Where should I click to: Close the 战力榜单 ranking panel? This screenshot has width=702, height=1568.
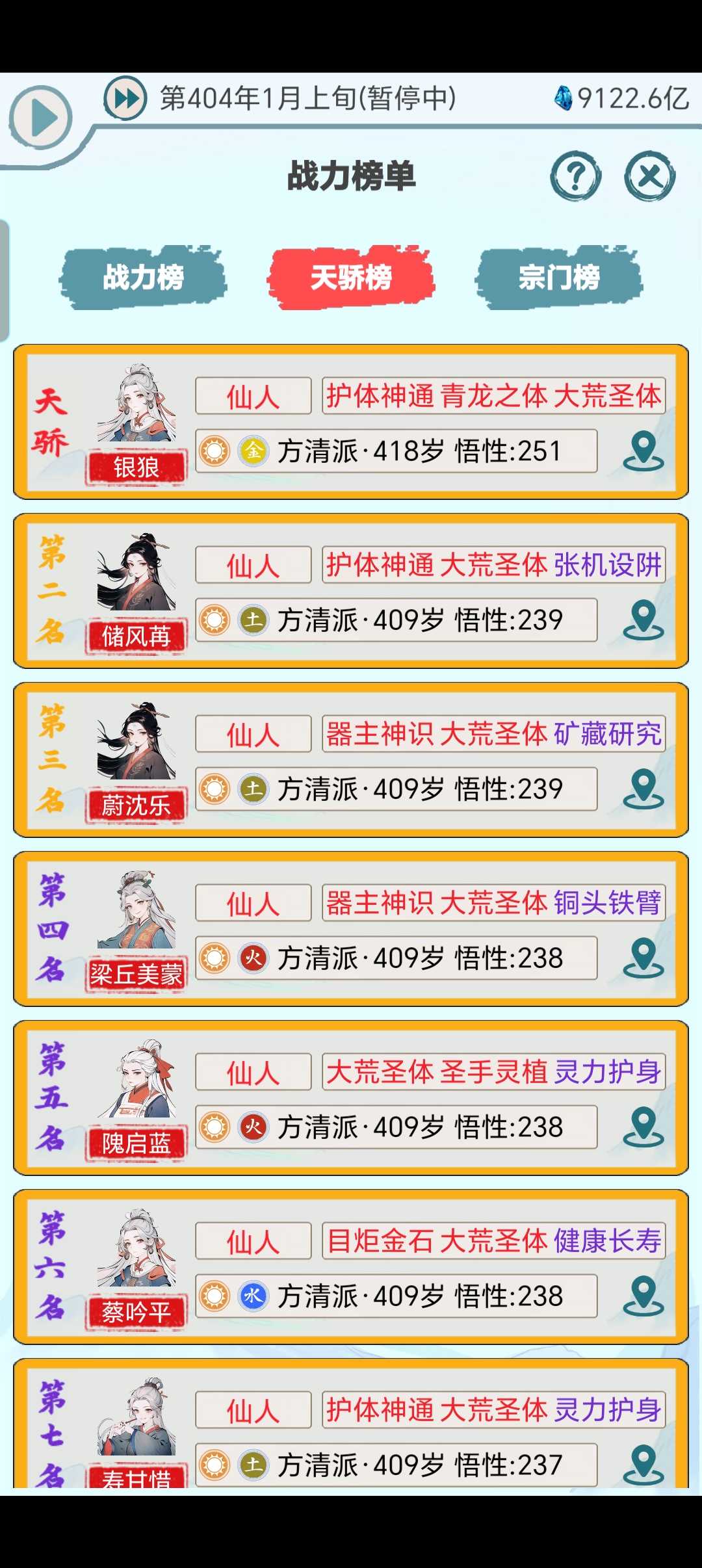pos(649,176)
